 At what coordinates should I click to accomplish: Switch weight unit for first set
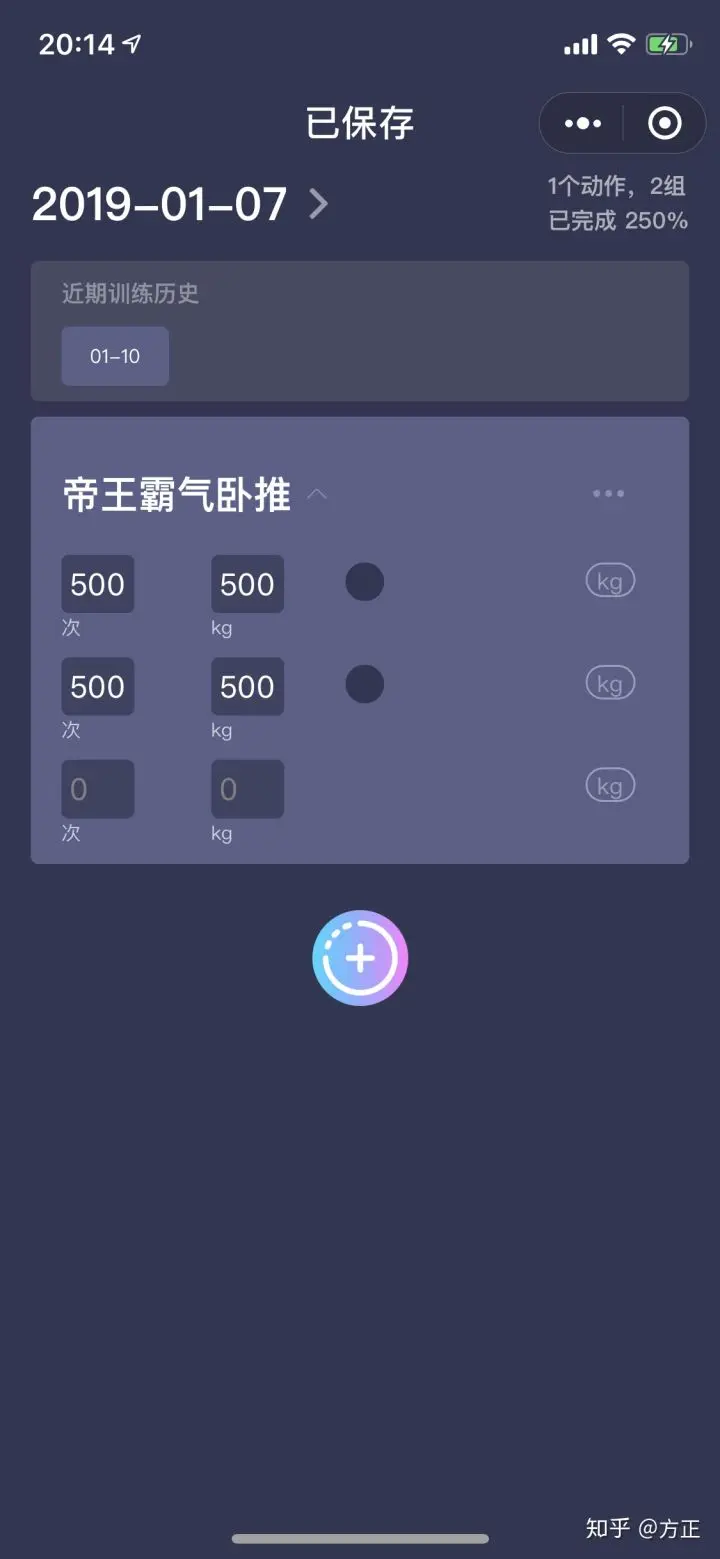point(610,581)
